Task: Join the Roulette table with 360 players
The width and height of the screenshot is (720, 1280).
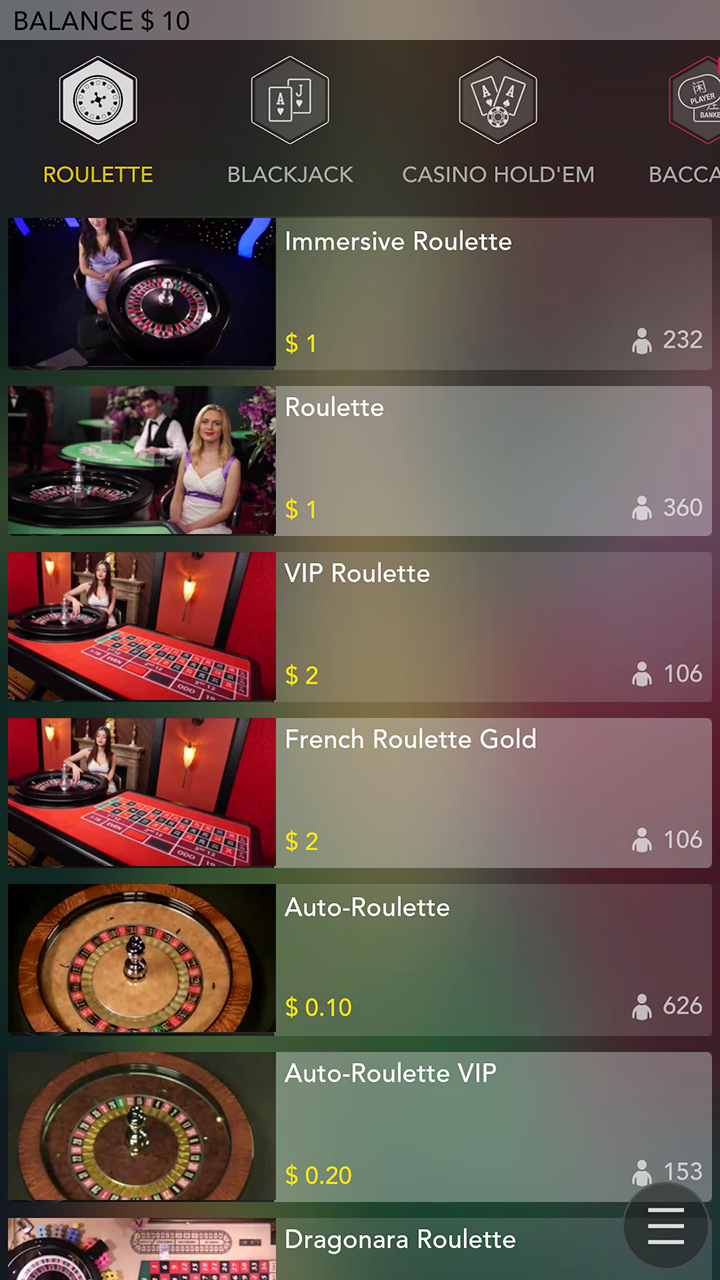Action: click(360, 460)
